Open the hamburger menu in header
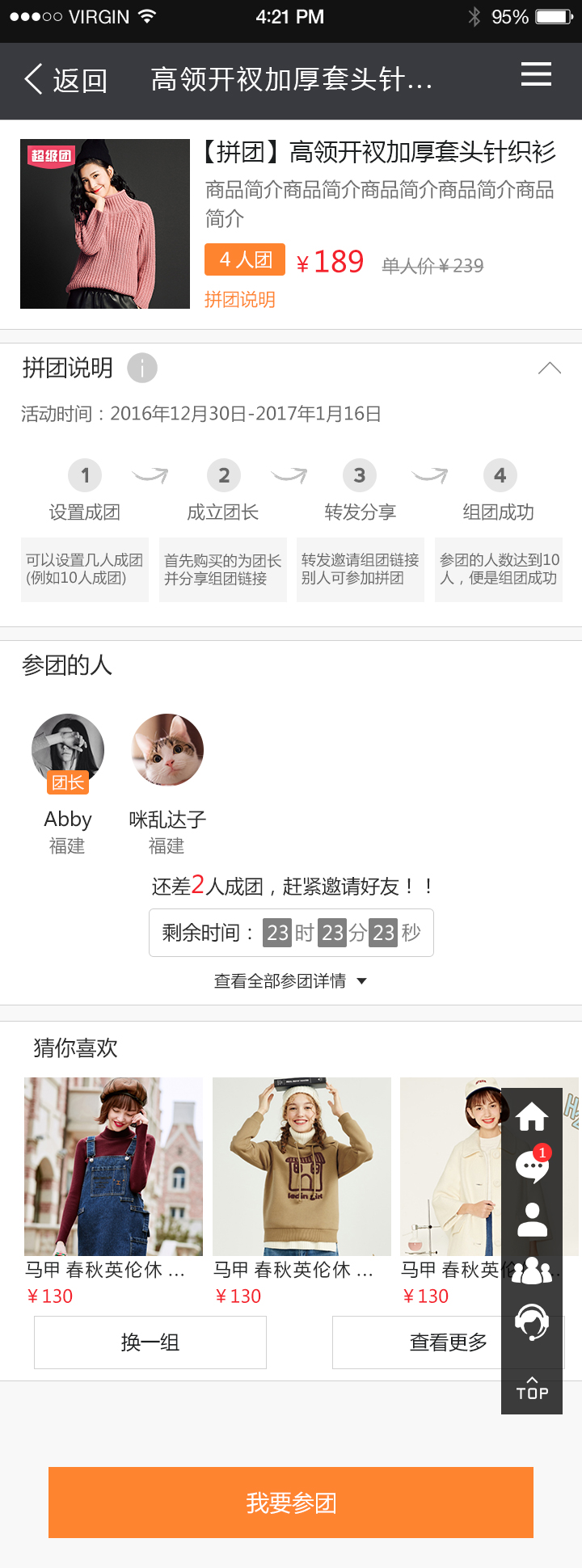The height and width of the screenshot is (1568, 582). (536, 74)
